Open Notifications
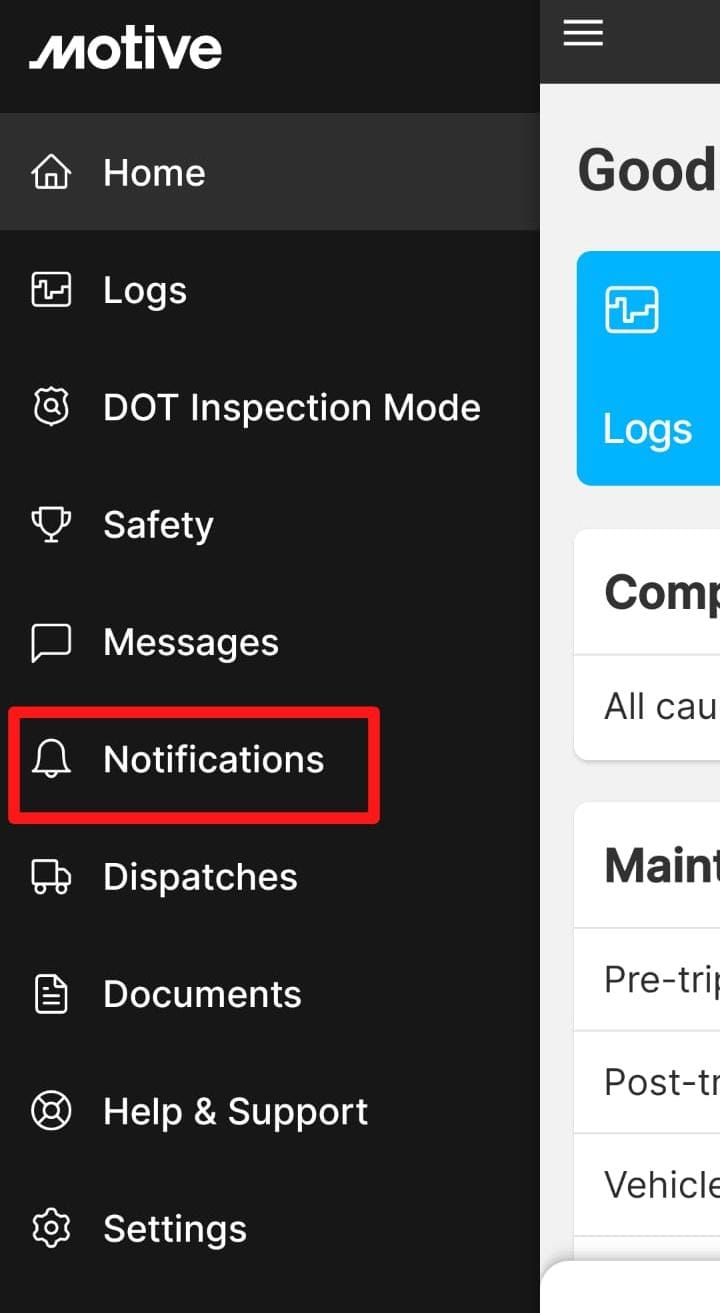Viewport: 720px width, 1313px height. click(x=213, y=760)
